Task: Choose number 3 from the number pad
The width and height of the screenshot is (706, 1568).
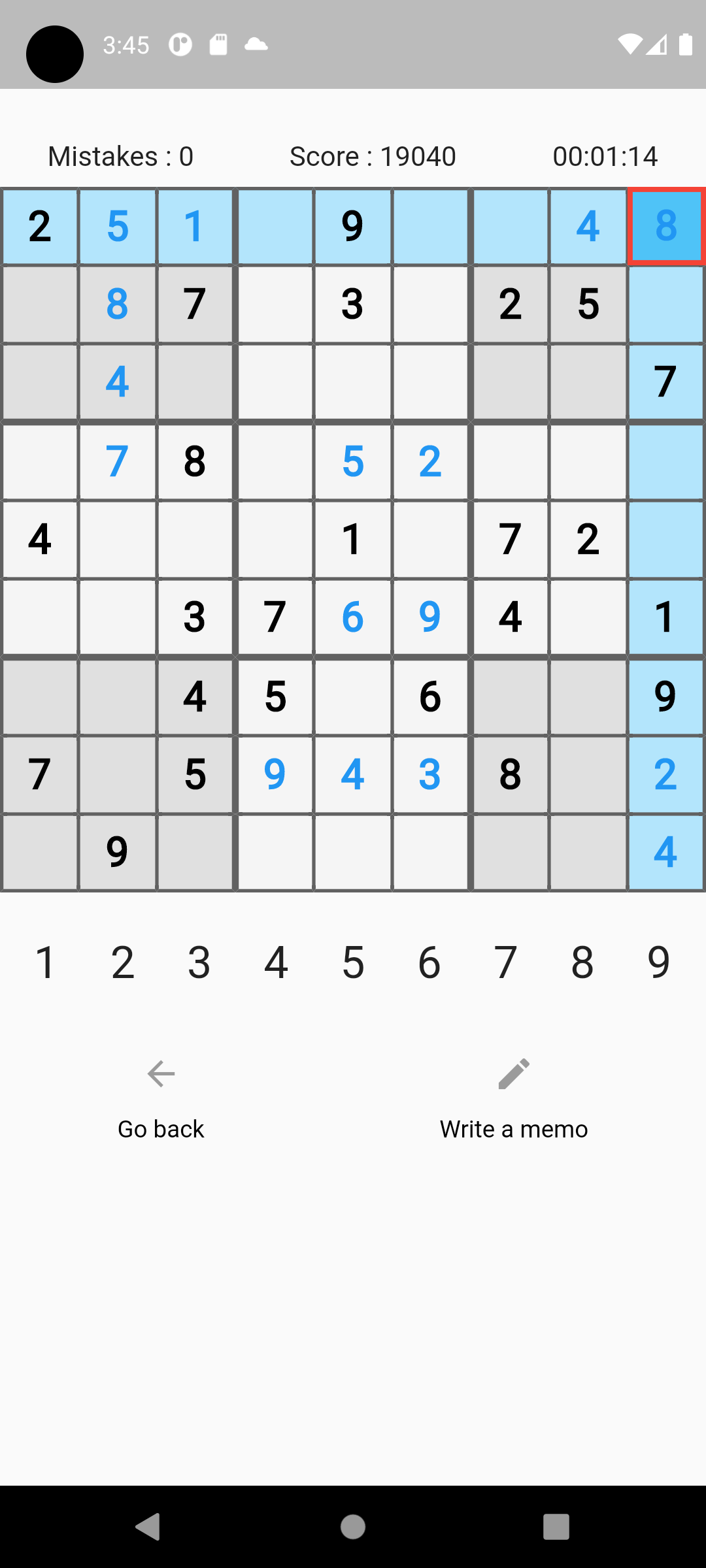Action: pos(199,962)
